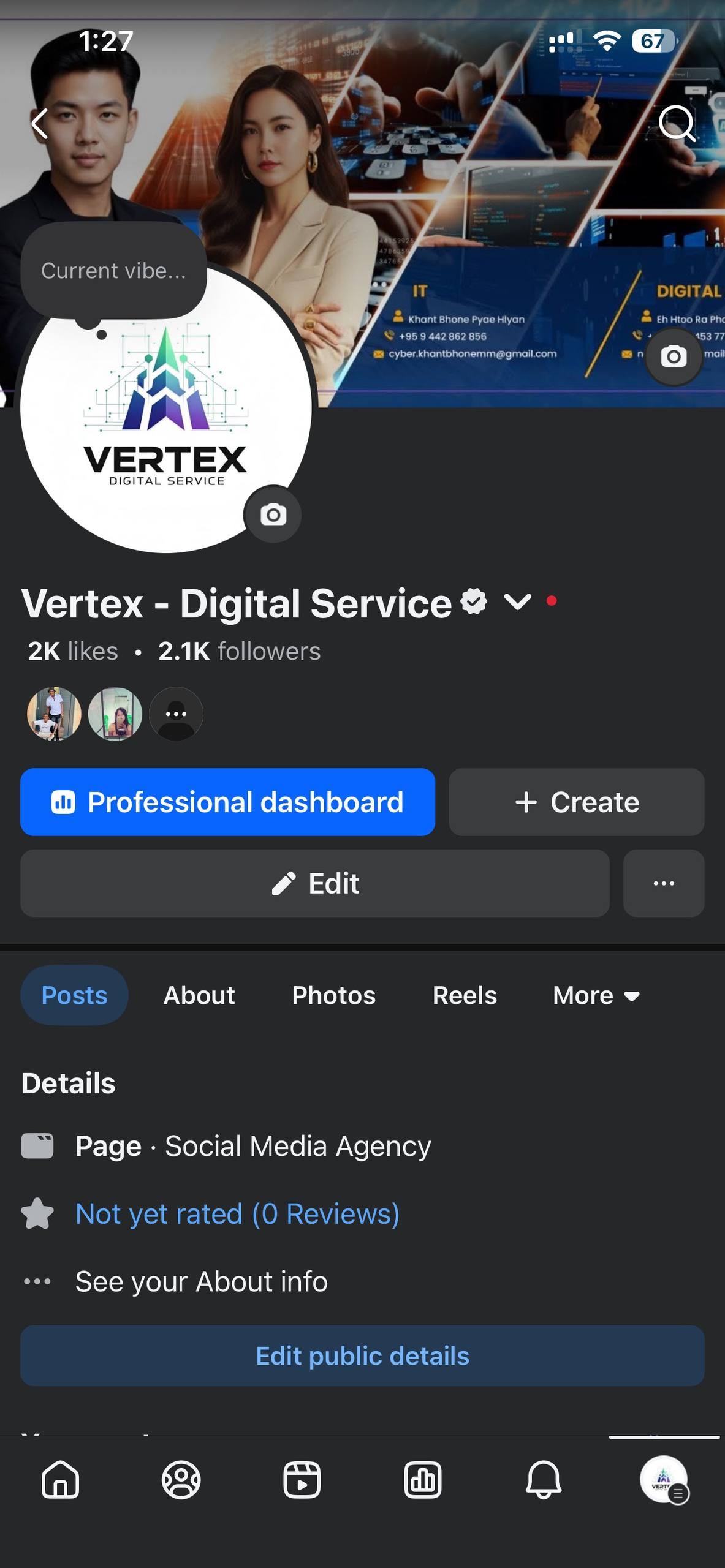
Task: Tap the Create button
Action: click(576, 802)
